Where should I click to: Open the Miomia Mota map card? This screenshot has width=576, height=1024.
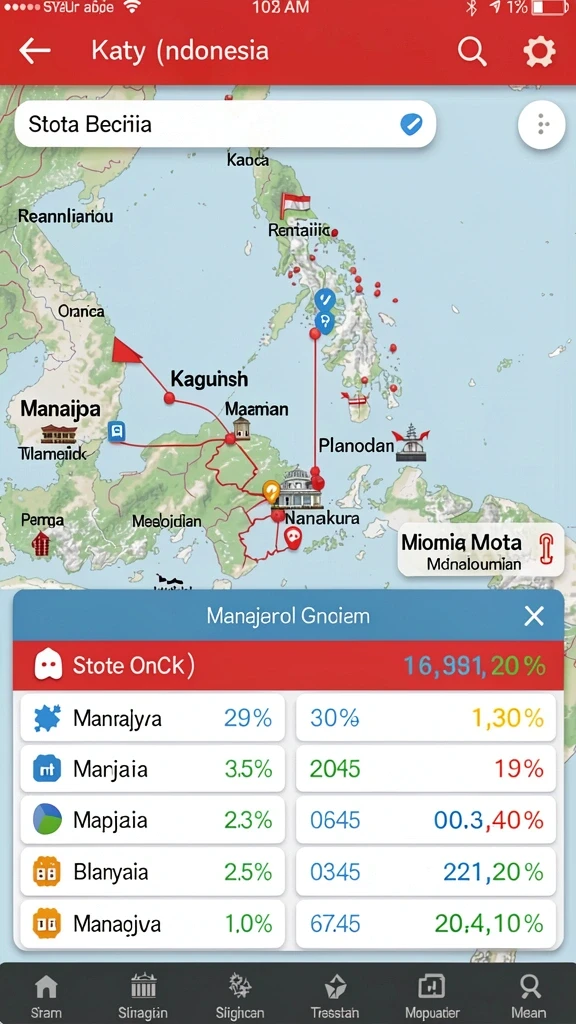481,550
